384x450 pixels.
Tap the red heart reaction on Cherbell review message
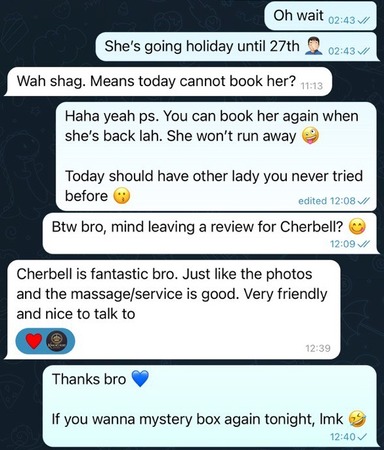[34, 341]
